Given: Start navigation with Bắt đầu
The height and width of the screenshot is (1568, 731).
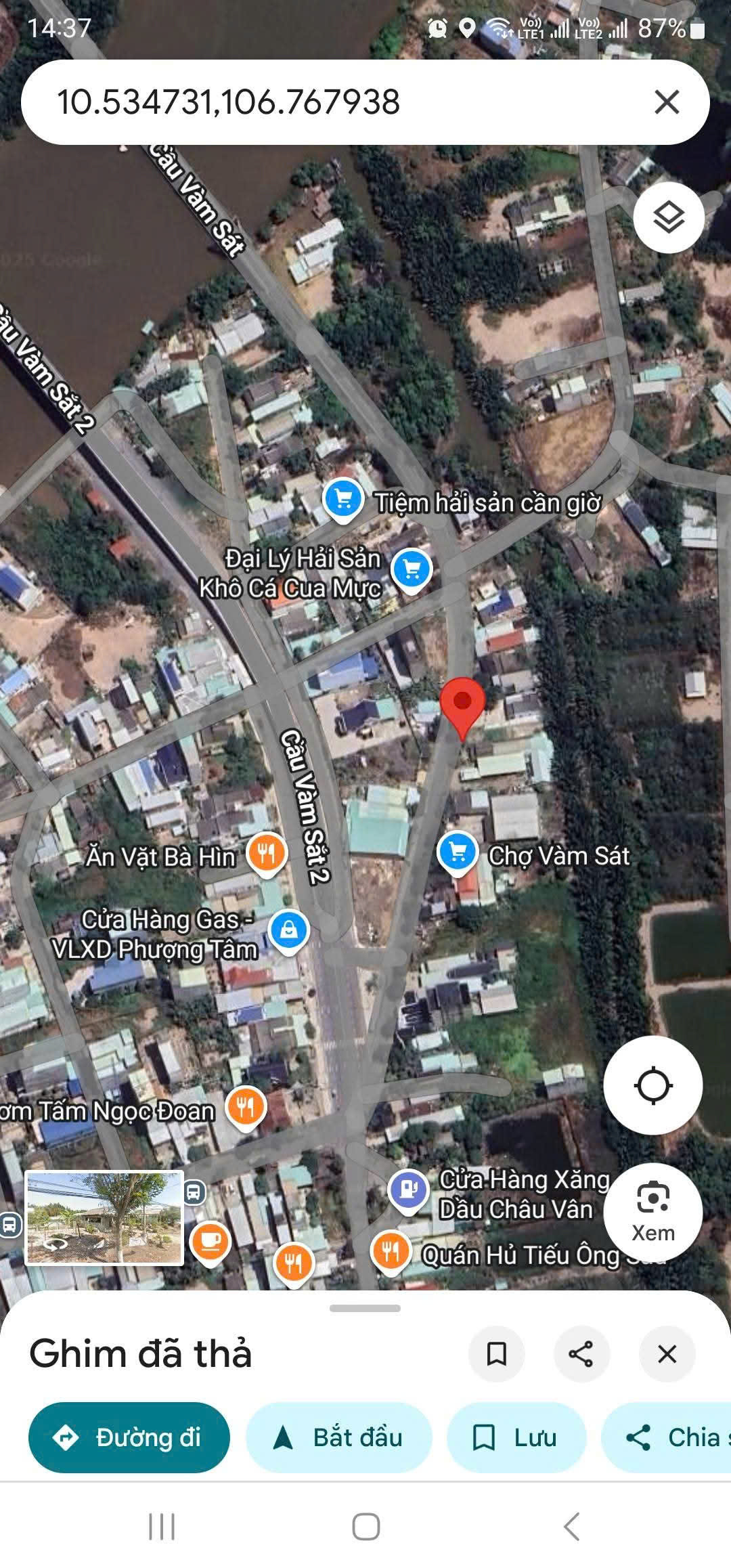Looking at the screenshot, I should [x=338, y=1438].
